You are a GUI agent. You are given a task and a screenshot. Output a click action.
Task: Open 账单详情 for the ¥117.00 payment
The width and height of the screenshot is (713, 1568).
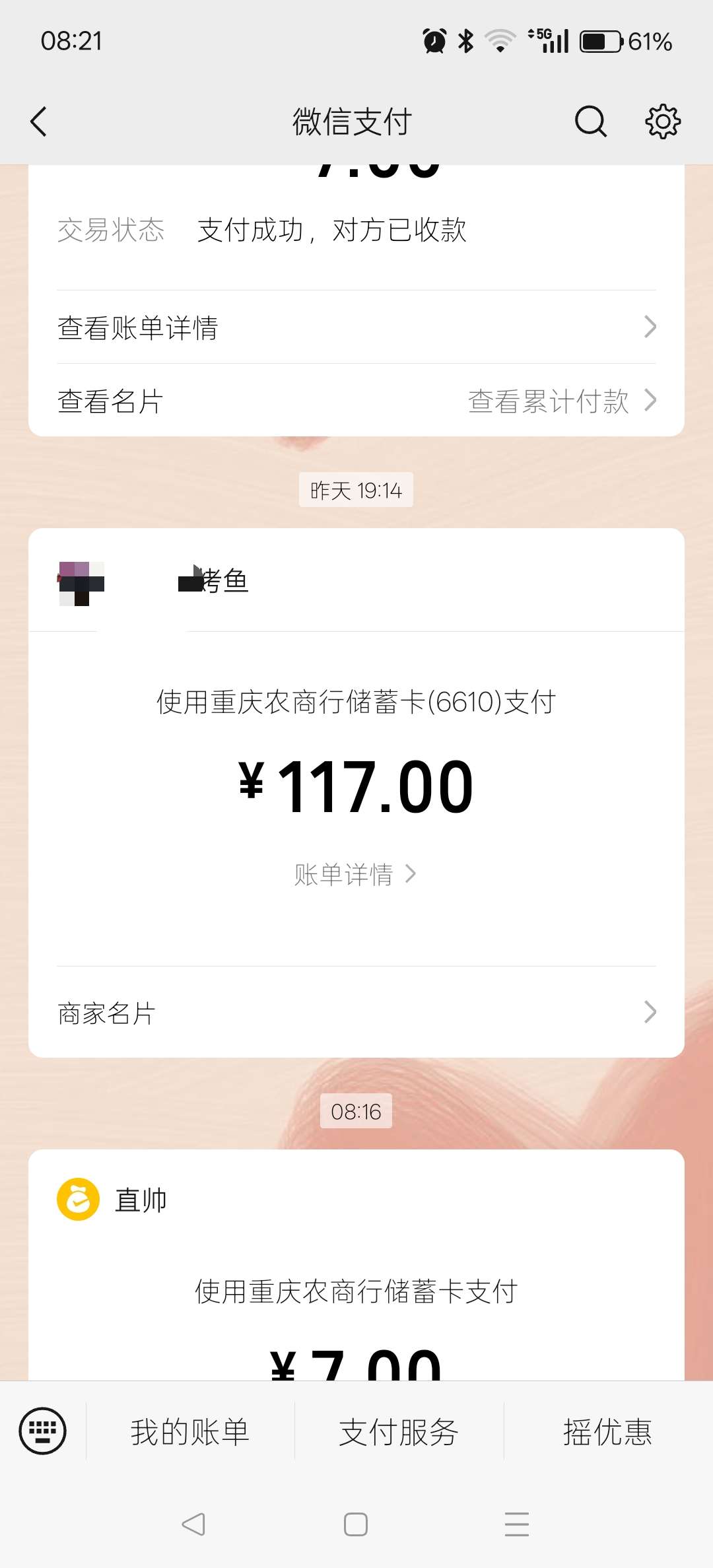coord(355,874)
